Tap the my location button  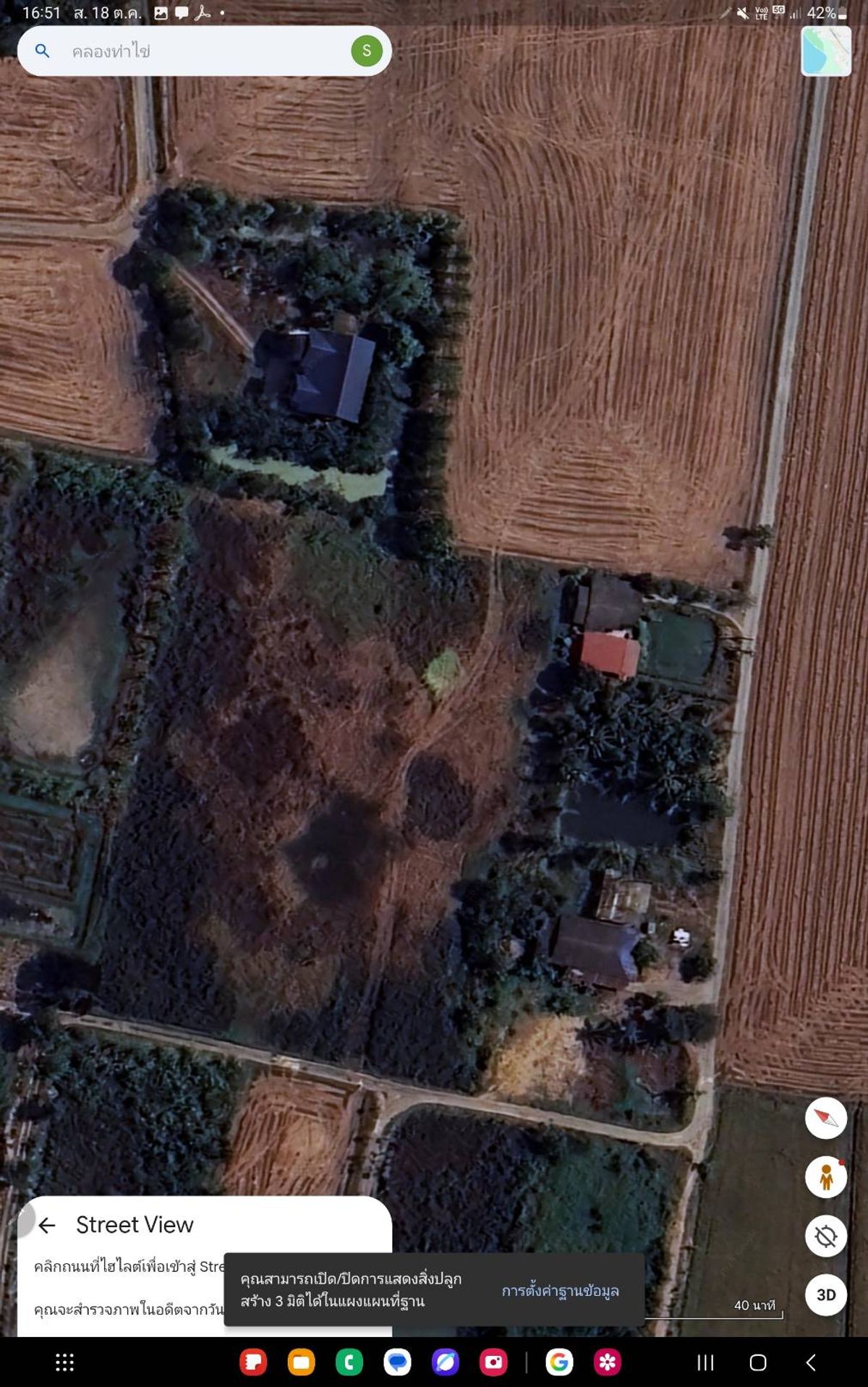click(x=826, y=1237)
